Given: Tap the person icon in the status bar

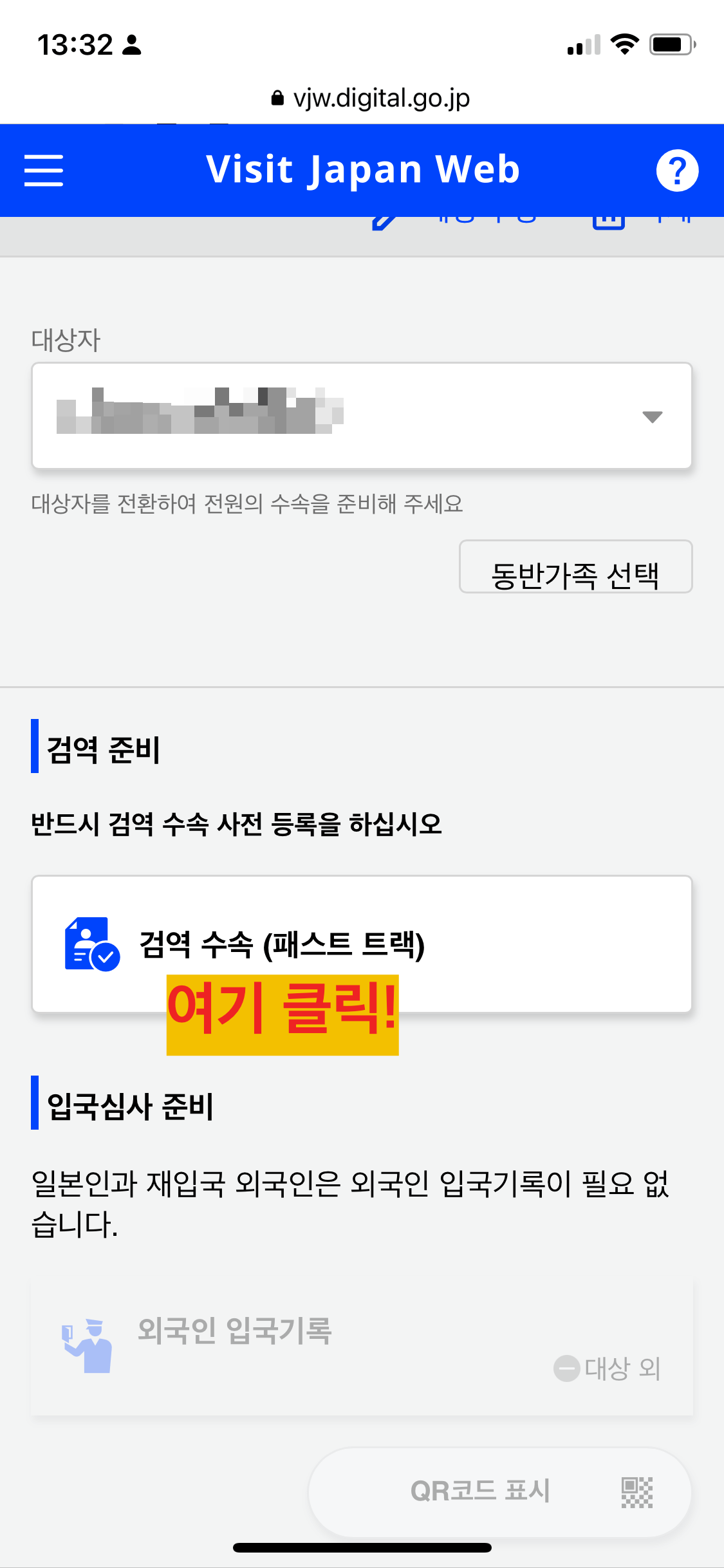Looking at the screenshot, I should [131, 44].
